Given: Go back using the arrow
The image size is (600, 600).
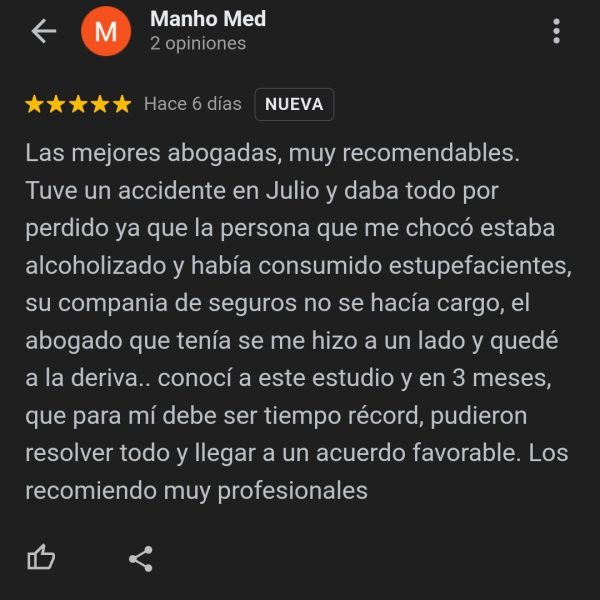Looking at the screenshot, I should (44, 31).
